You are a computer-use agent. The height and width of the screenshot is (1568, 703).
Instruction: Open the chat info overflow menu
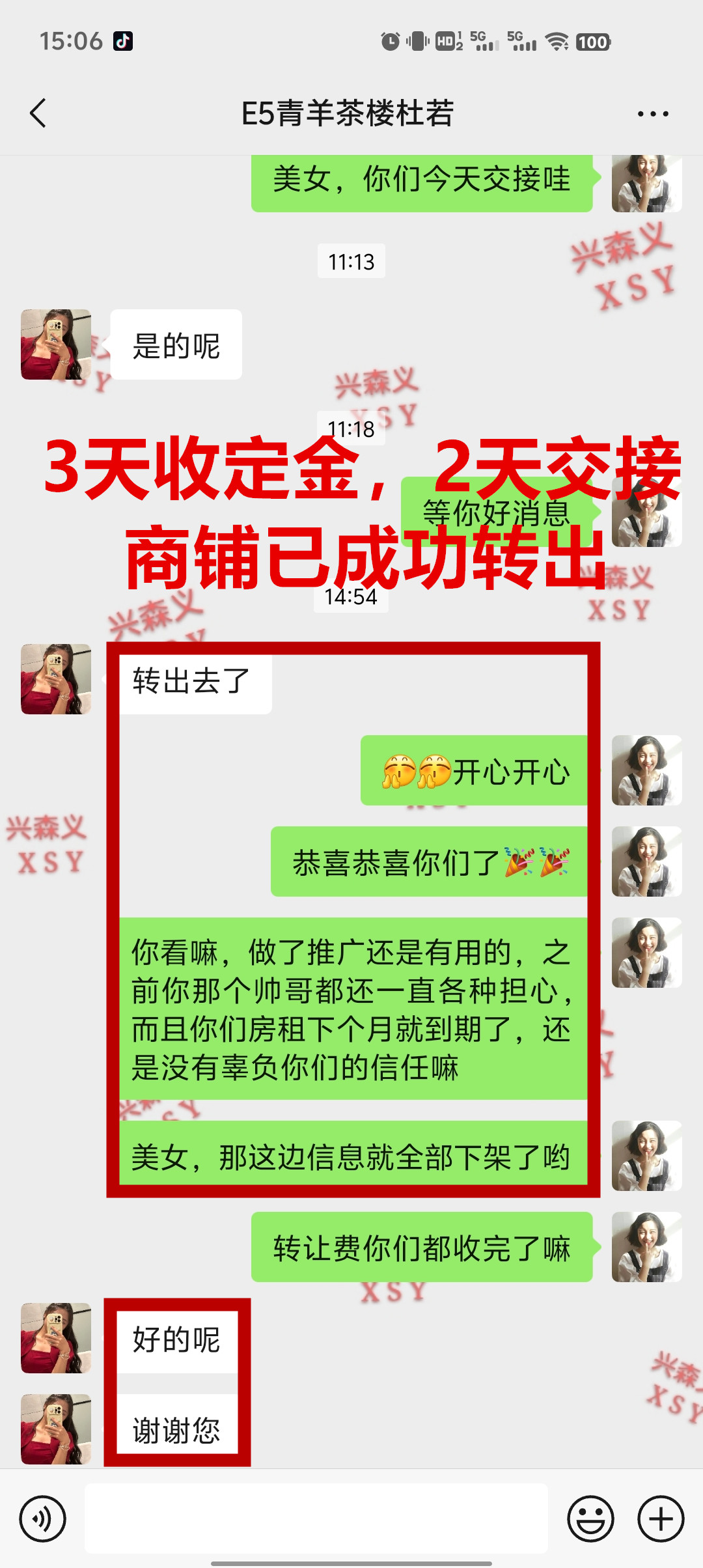(652, 114)
